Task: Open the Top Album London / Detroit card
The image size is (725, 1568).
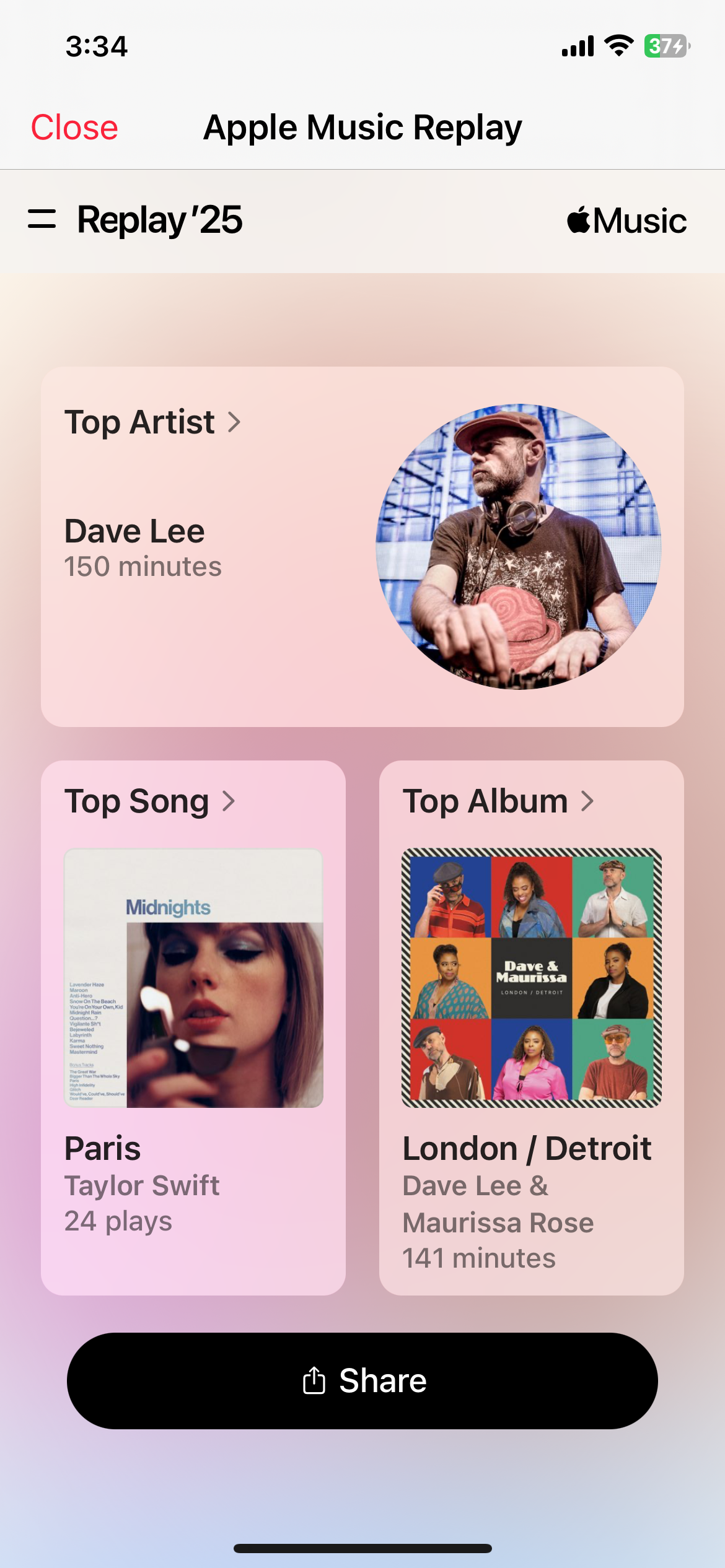Action: point(498,801)
